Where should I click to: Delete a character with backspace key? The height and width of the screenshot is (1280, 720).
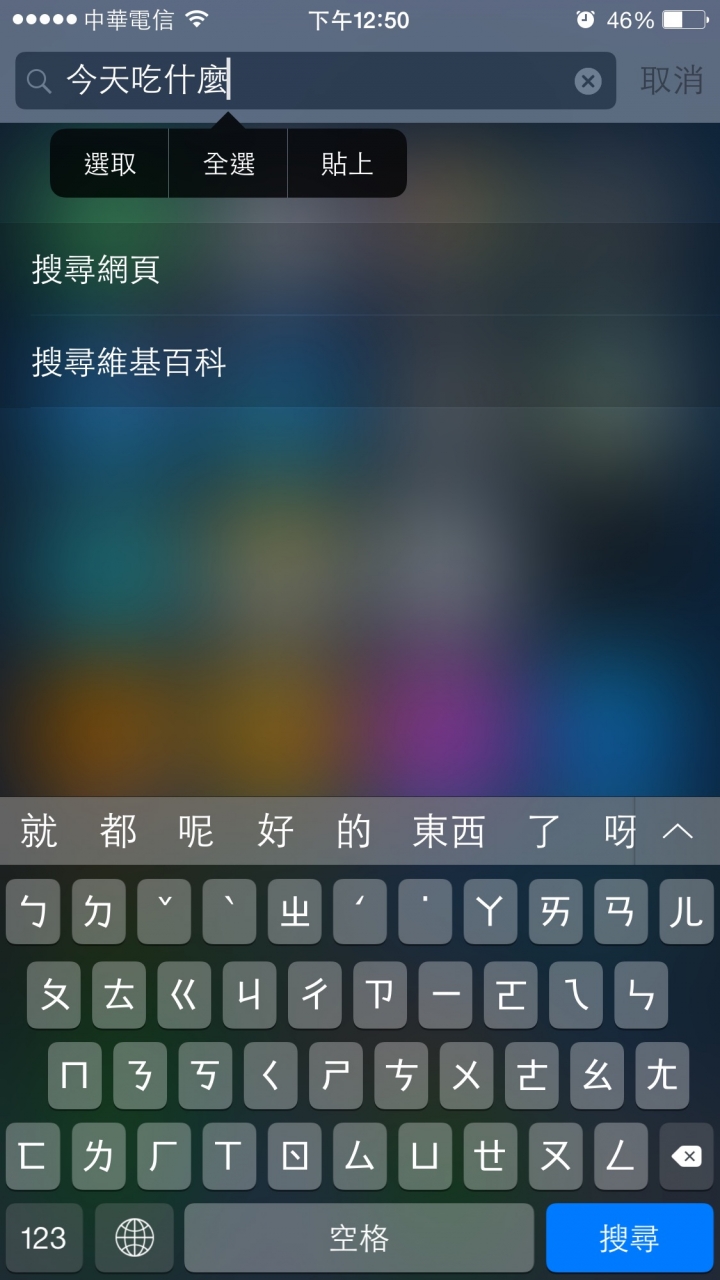point(686,1156)
